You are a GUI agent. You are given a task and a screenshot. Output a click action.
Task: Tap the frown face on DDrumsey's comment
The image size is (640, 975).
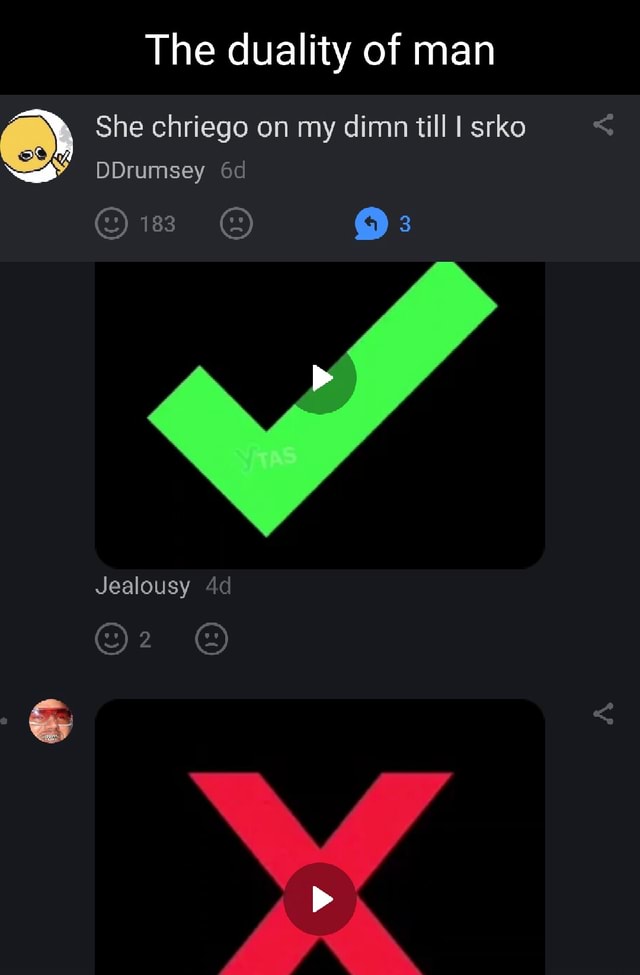pos(236,224)
